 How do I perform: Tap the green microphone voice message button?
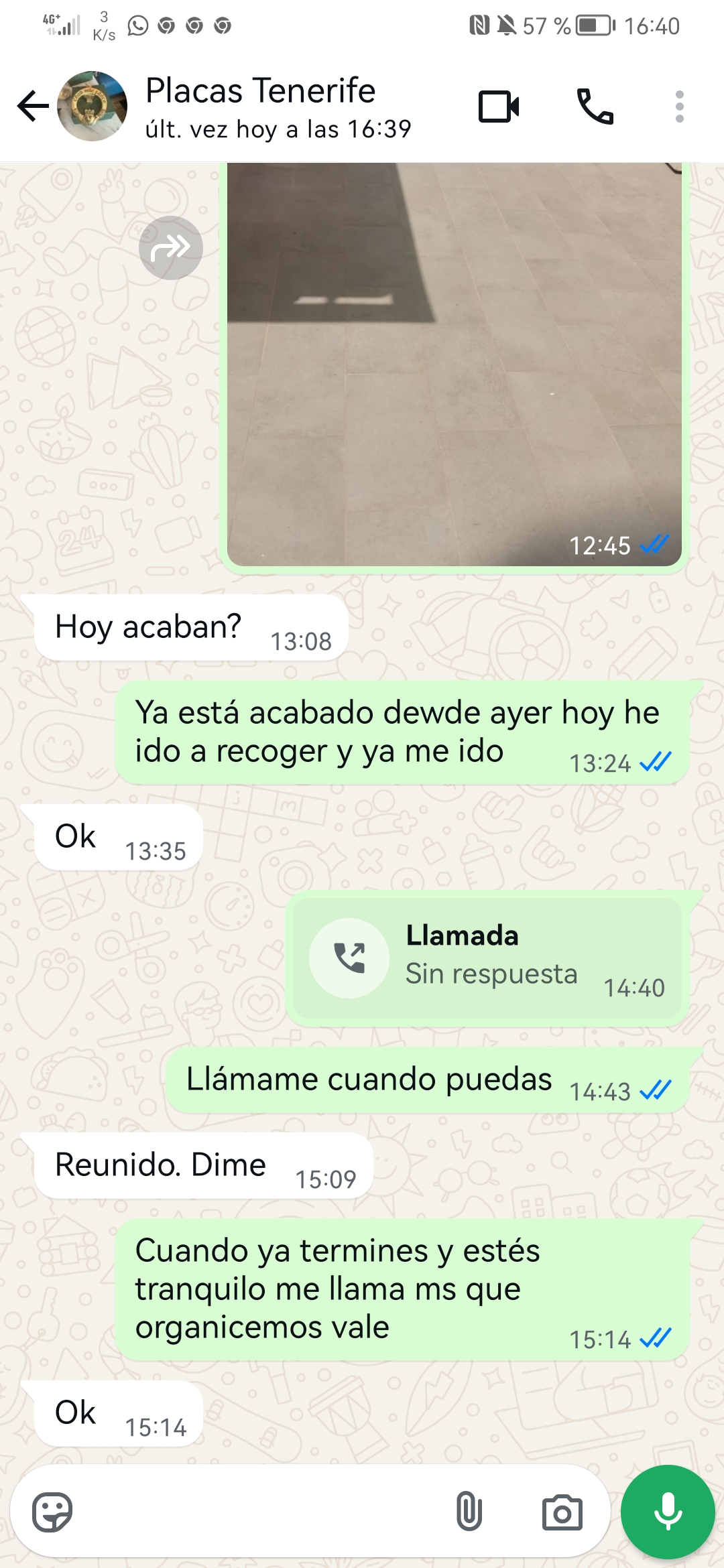[668, 1512]
